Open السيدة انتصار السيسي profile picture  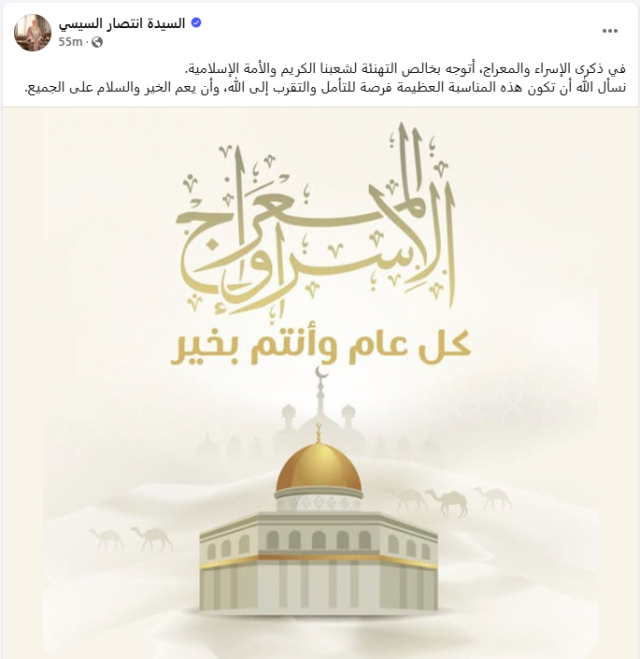pos(32,33)
